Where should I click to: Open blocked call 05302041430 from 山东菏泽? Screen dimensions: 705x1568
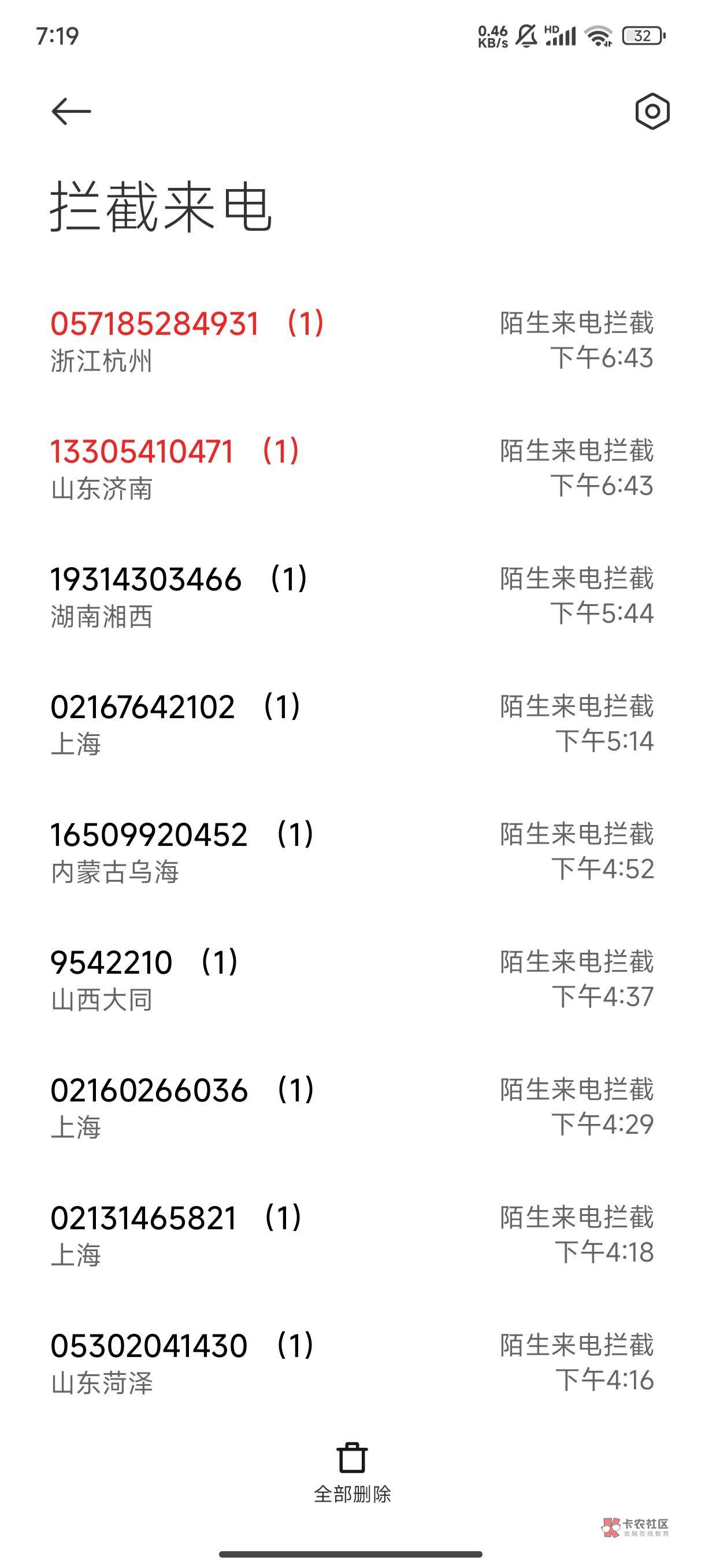[x=352, y=1363]
